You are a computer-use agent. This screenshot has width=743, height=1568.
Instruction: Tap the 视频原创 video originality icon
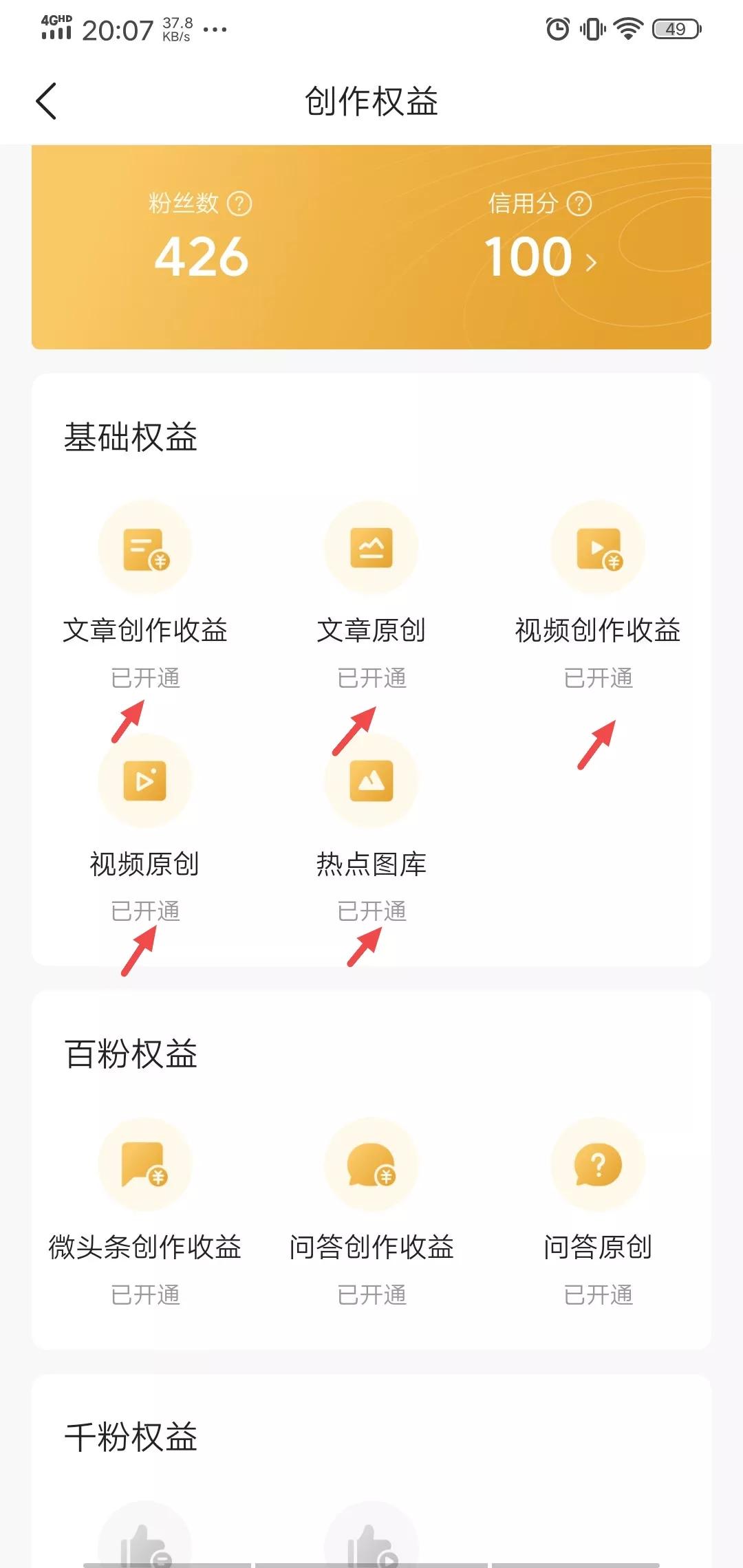pyautogui.click(x=144, y=781)
